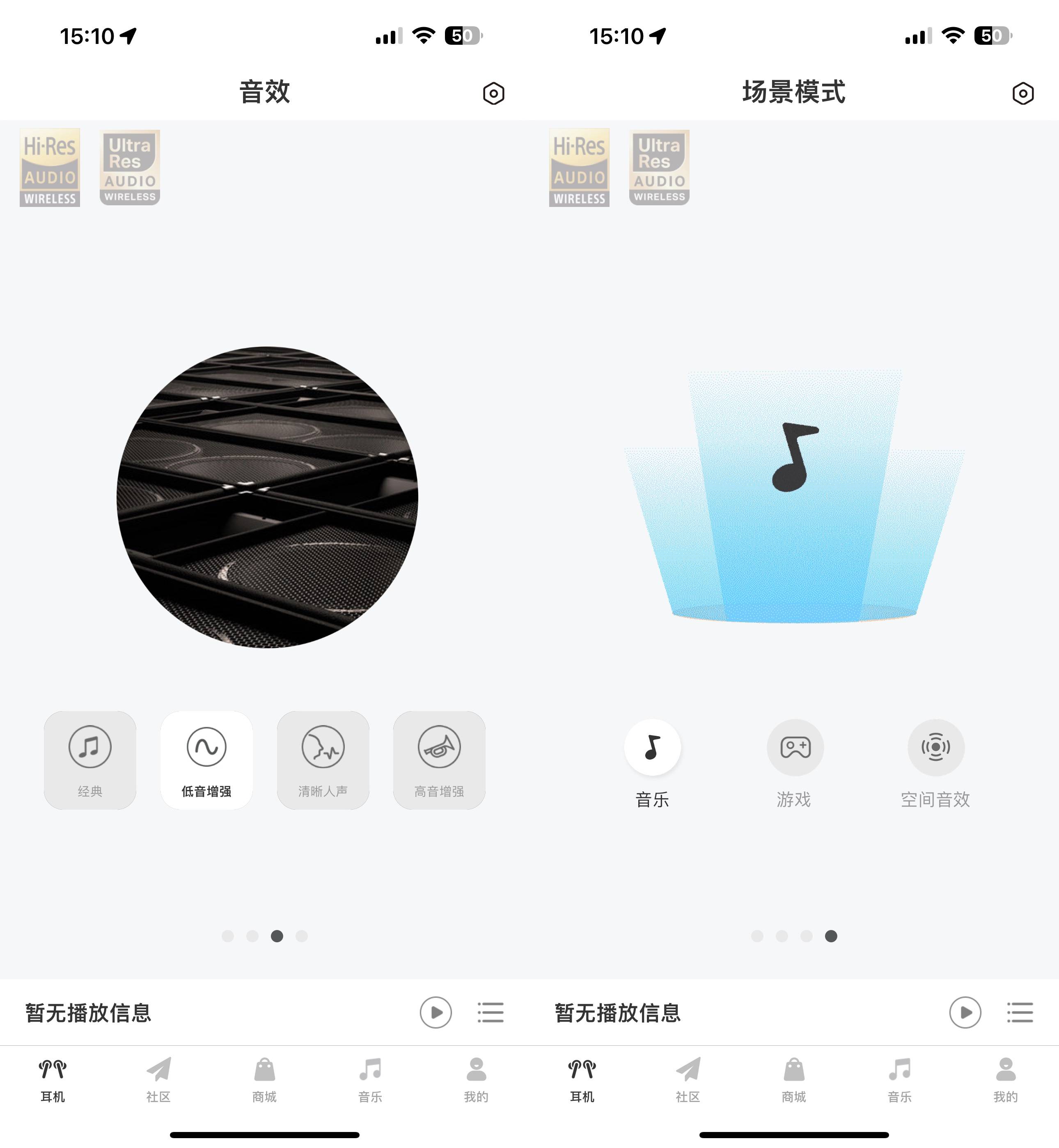
Task: Switch to 社区 tab on 场景模式 screen
Action: pyautogui.click(x=688, y=1079)
